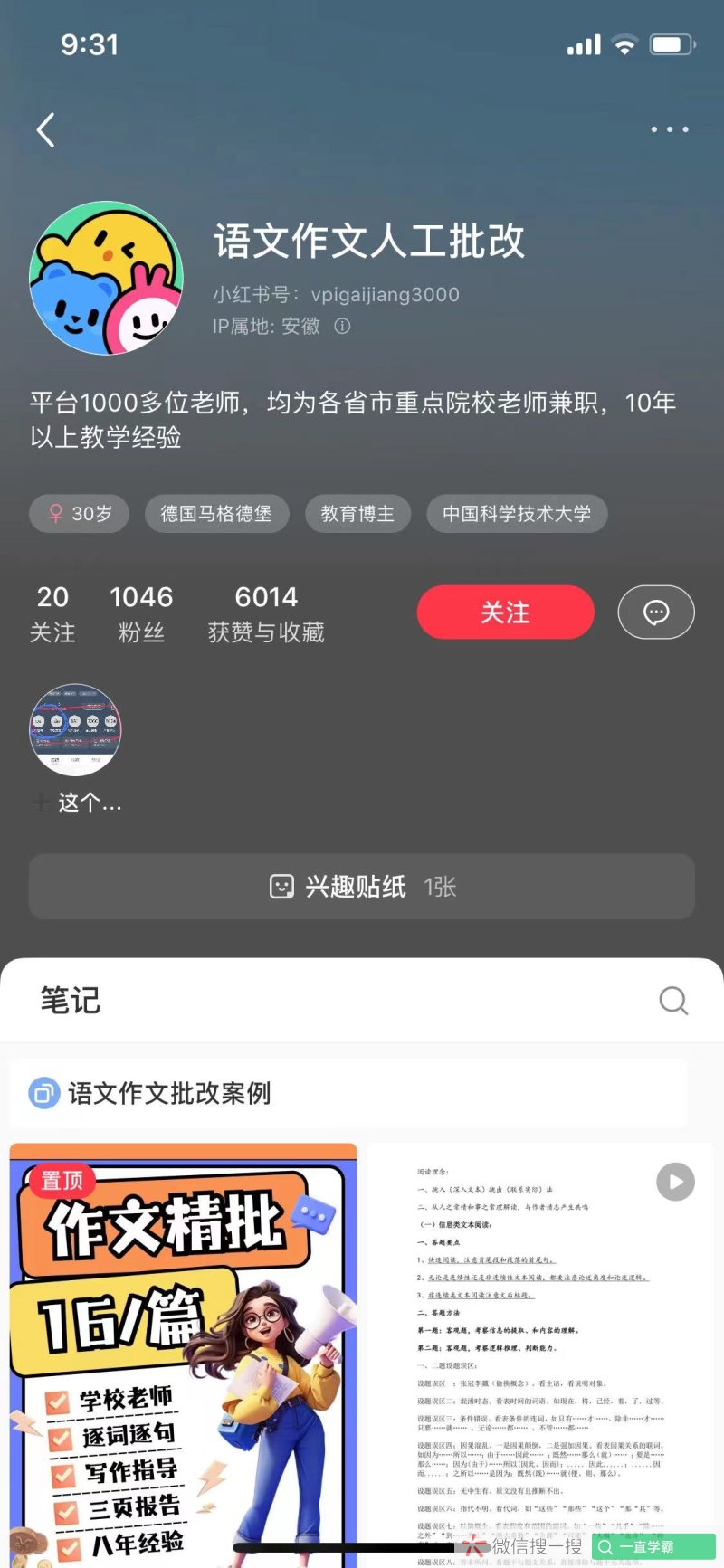Tap the 教育博主 tag

(357, 514)
